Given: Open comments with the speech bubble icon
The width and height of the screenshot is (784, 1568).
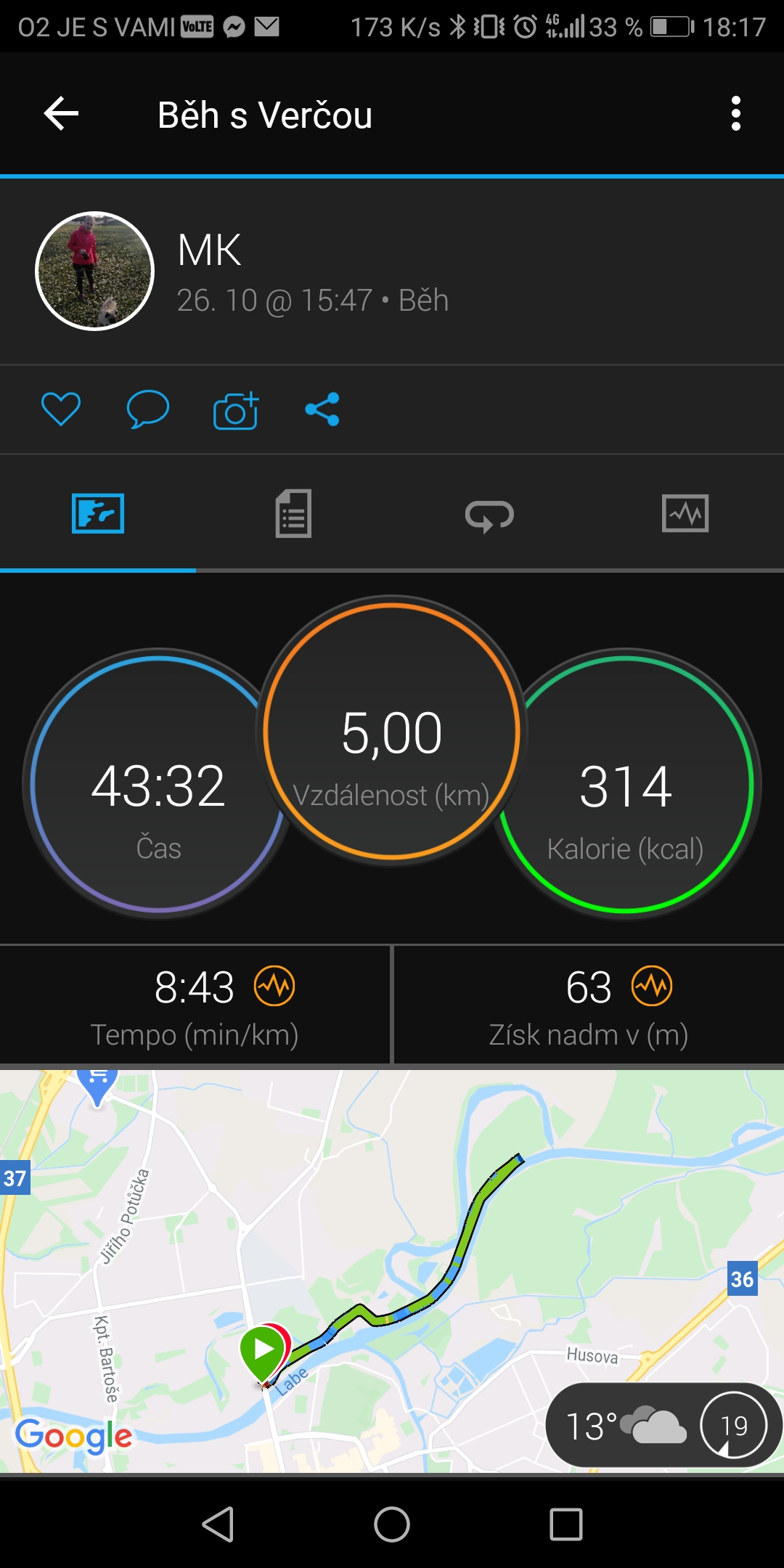Looking at the screenshot, I should (148, 409).
